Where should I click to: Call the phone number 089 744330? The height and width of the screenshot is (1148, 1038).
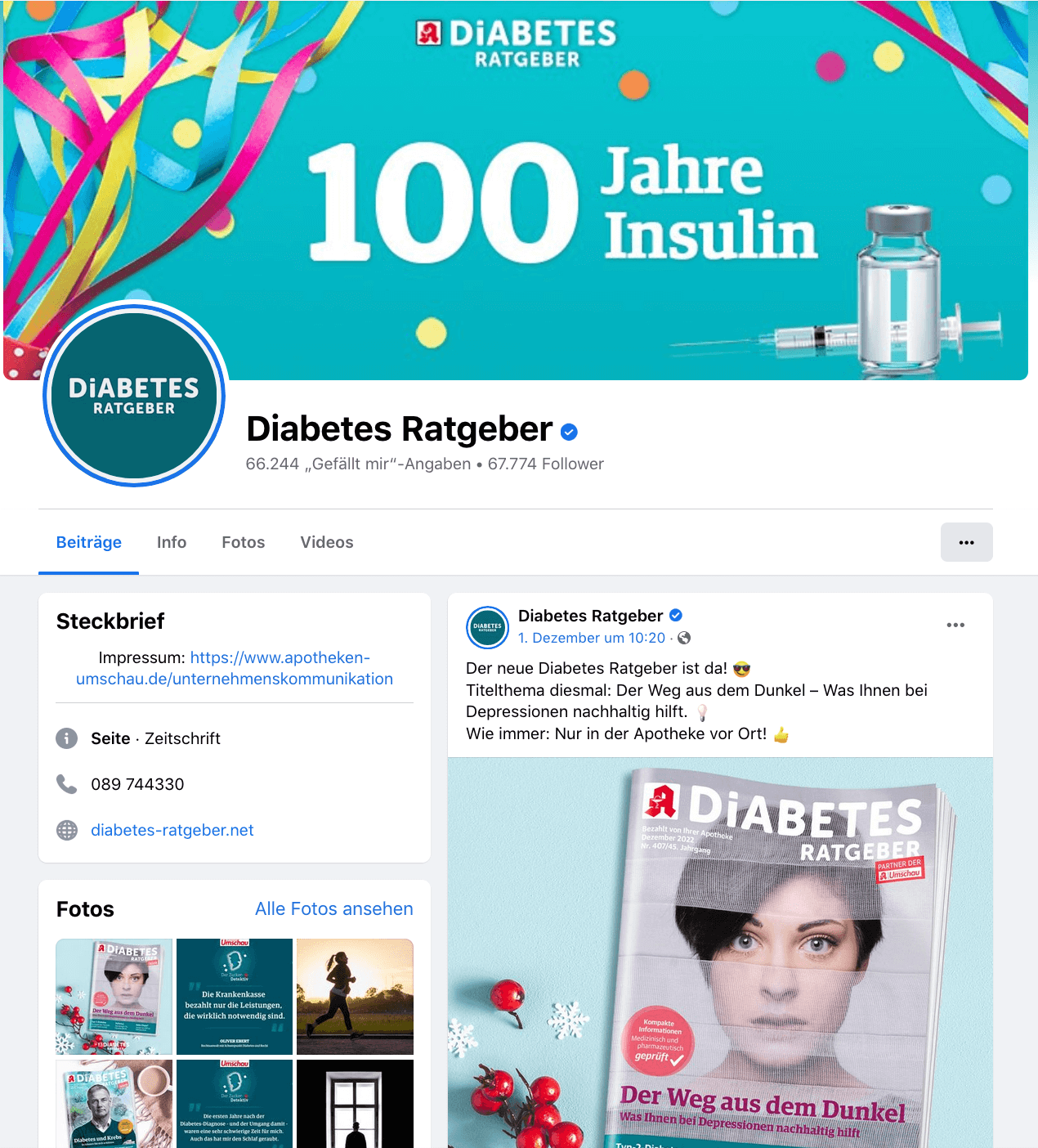(137, 784)
